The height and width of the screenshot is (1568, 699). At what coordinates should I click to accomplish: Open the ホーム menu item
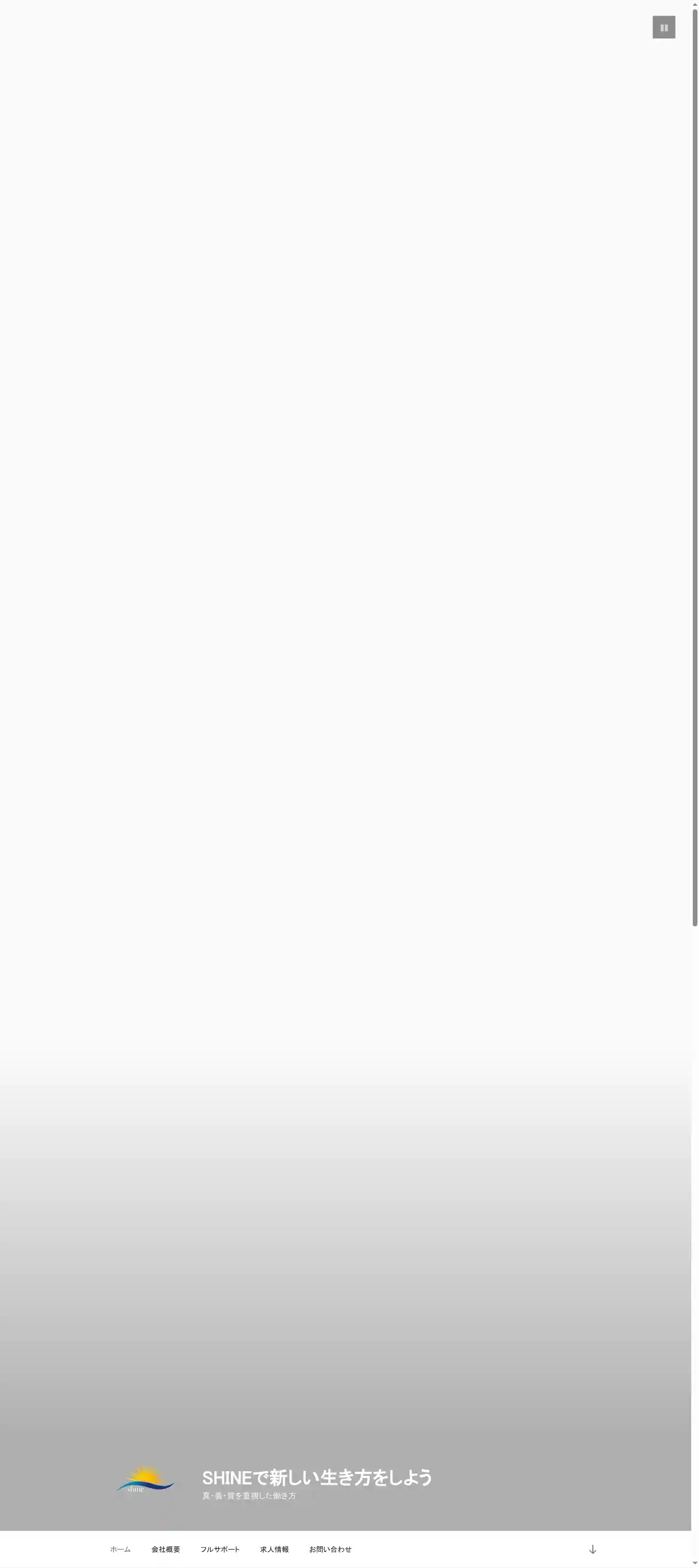[x=120, y=1549]
